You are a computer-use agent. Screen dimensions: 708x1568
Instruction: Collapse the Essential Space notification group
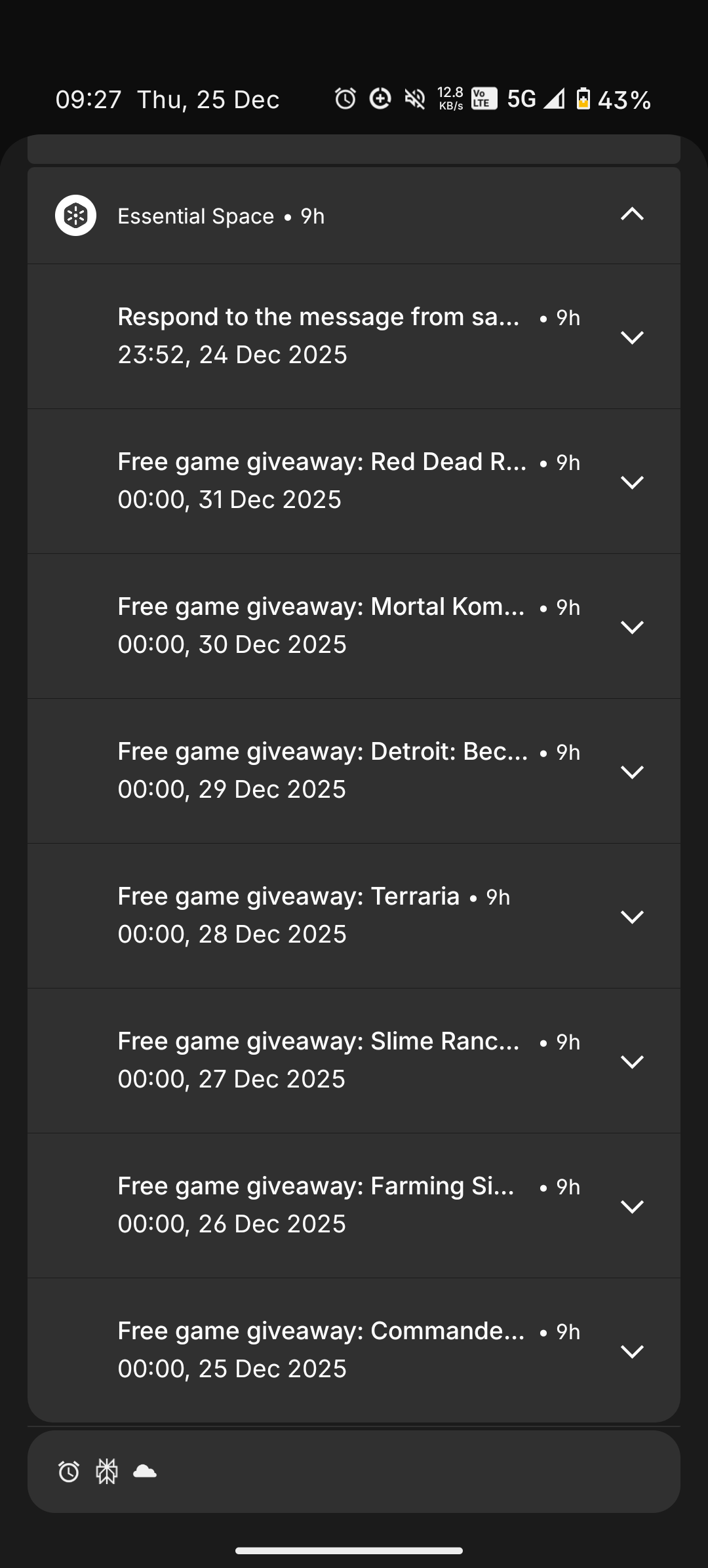[631, 214]
